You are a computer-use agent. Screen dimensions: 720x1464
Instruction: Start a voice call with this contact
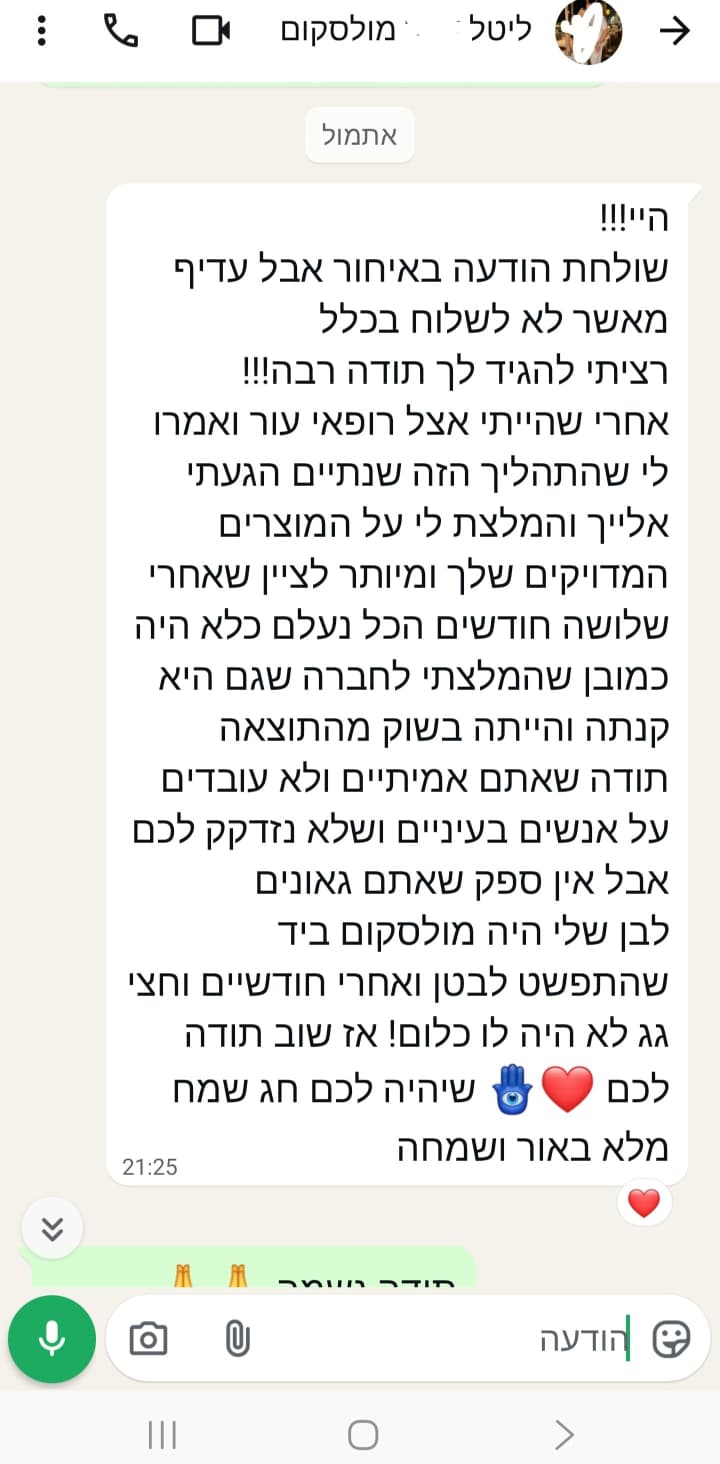(121, 31)
